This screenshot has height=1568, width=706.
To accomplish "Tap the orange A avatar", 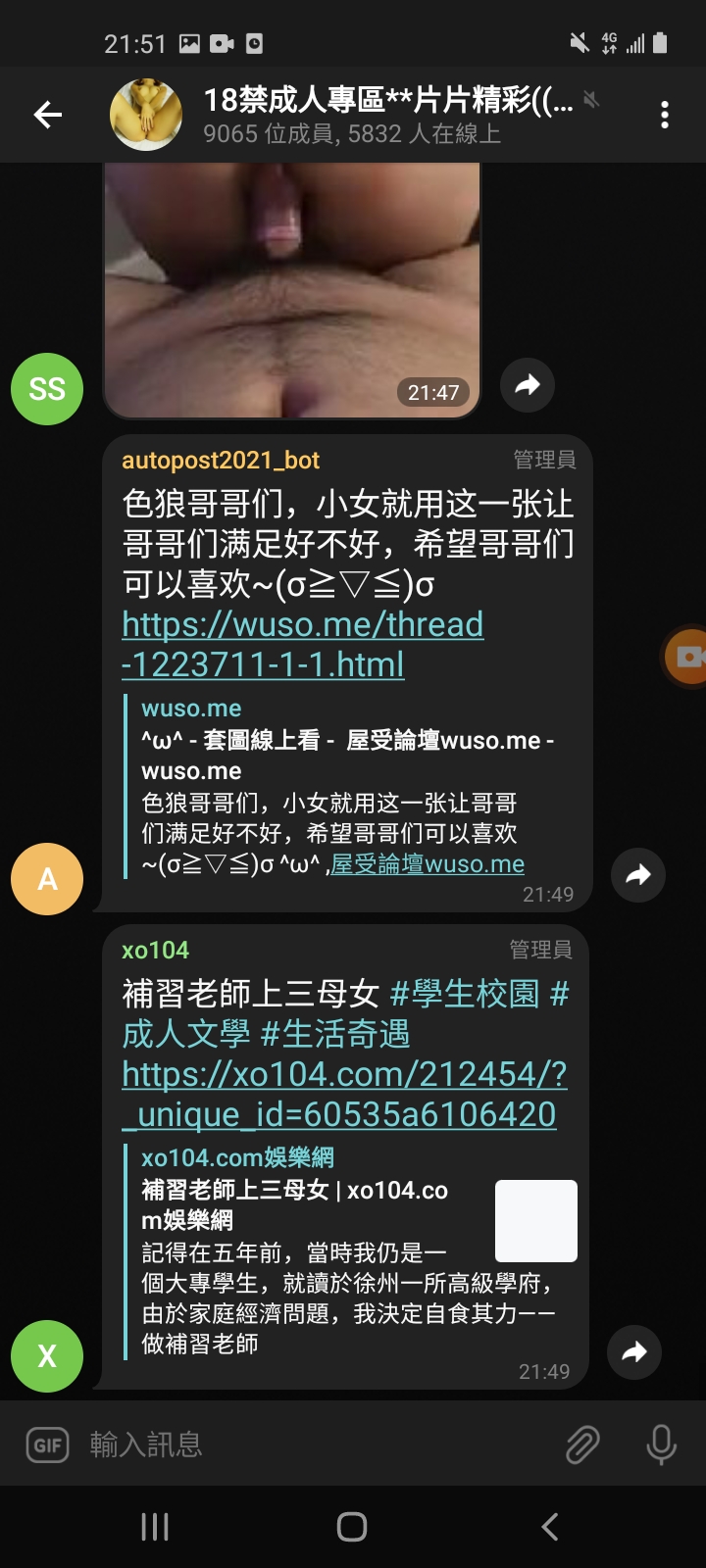I will [x=47, y=879].
